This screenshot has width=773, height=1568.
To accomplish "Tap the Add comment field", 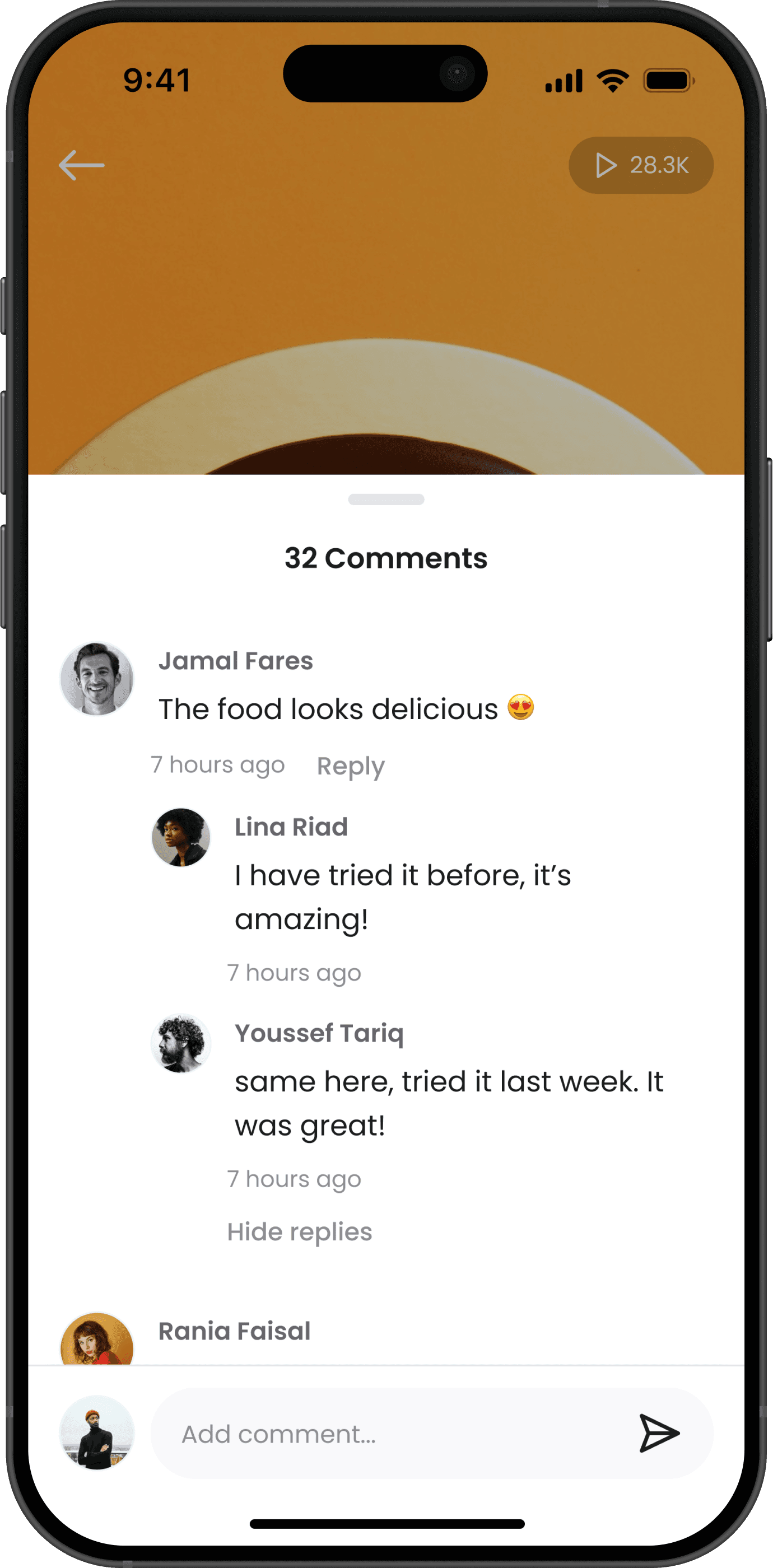I will pyautogui.click(x=389, y=1434).
